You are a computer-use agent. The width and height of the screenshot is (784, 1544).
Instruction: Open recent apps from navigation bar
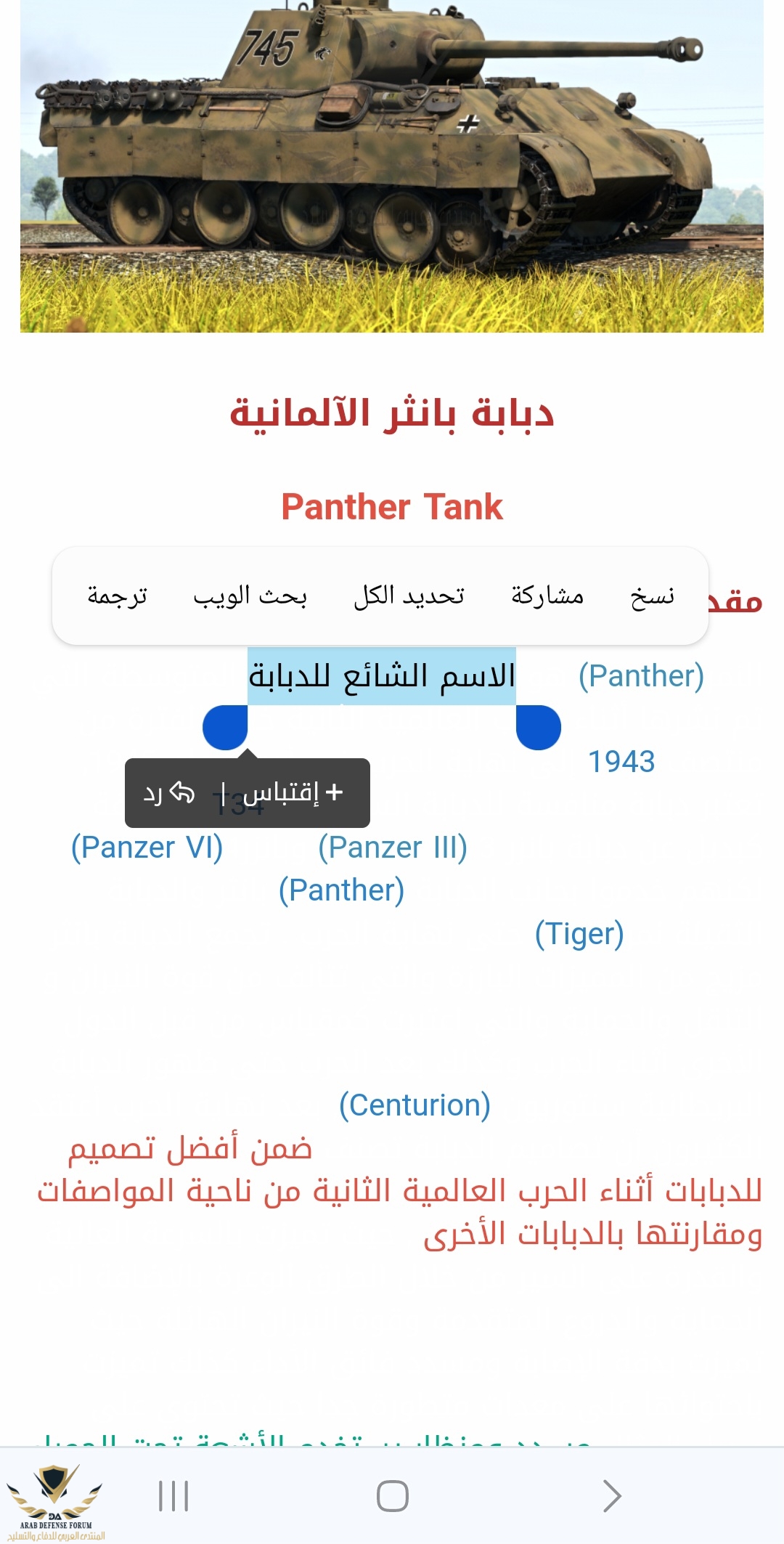click(x=173, y=1496)
